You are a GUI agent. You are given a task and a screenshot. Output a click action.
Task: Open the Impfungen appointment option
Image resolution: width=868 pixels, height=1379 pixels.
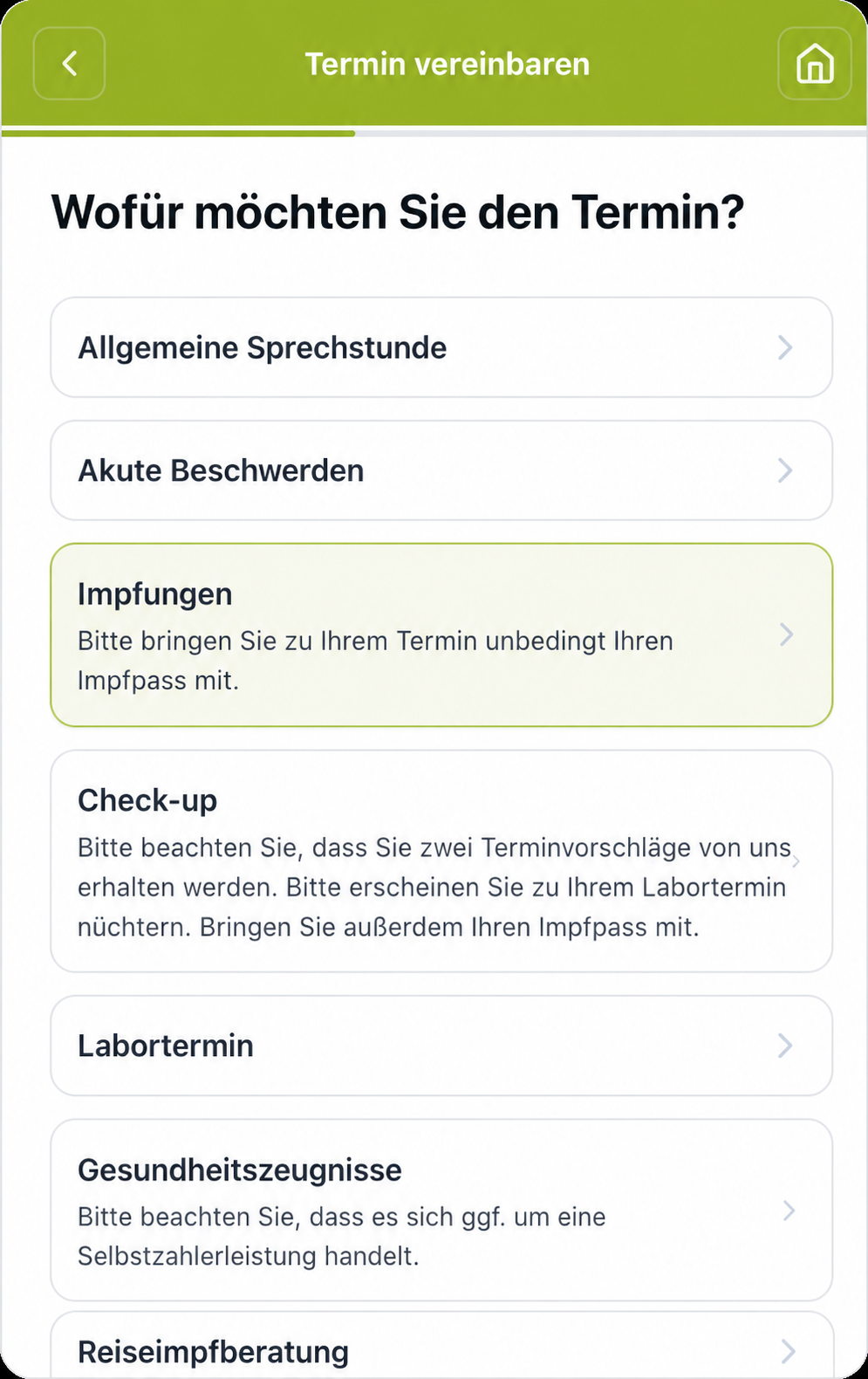[441, 635]
